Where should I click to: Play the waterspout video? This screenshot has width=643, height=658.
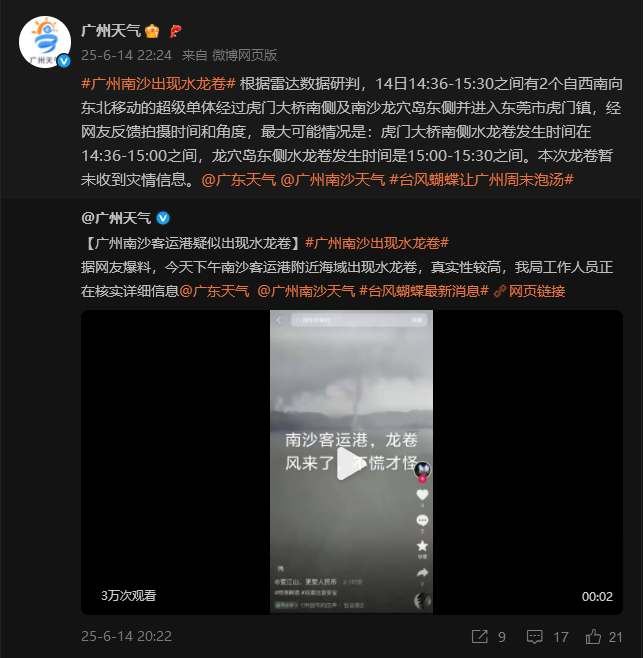pos(351,462)
